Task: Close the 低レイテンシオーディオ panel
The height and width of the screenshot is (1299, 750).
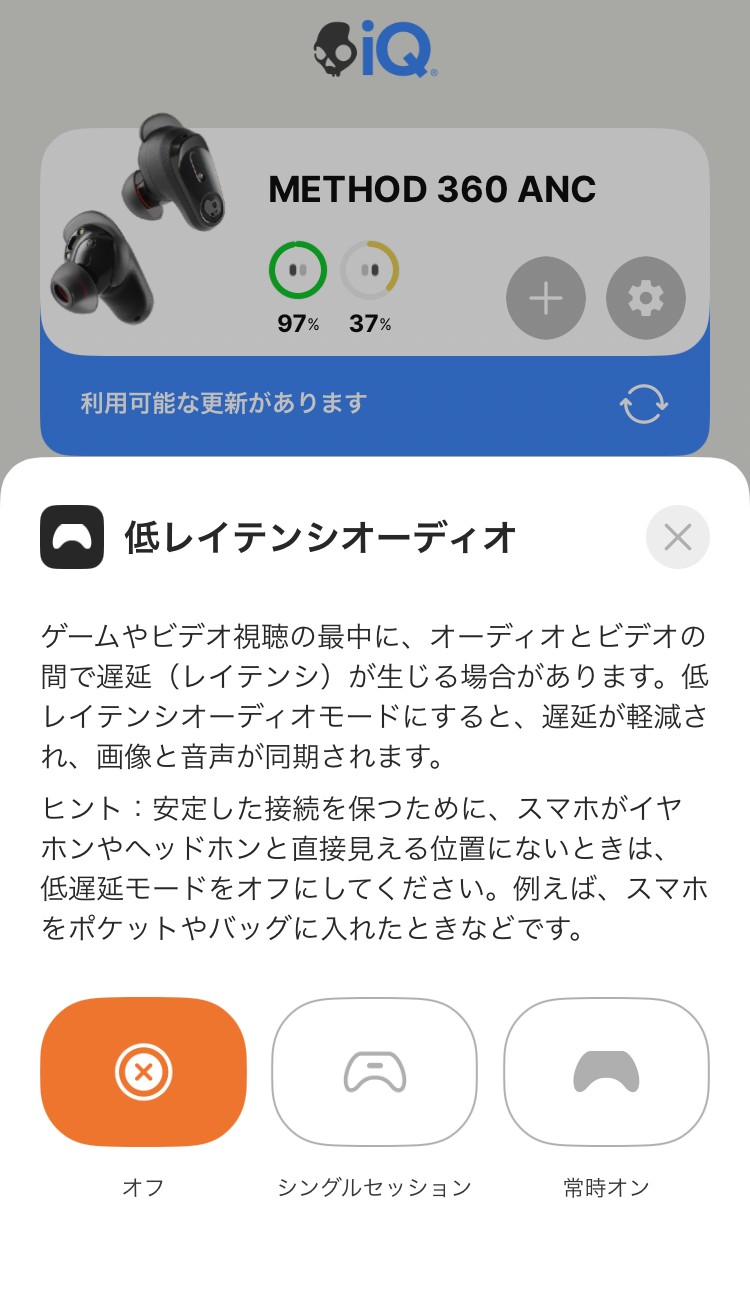Action: pos(678,537)
